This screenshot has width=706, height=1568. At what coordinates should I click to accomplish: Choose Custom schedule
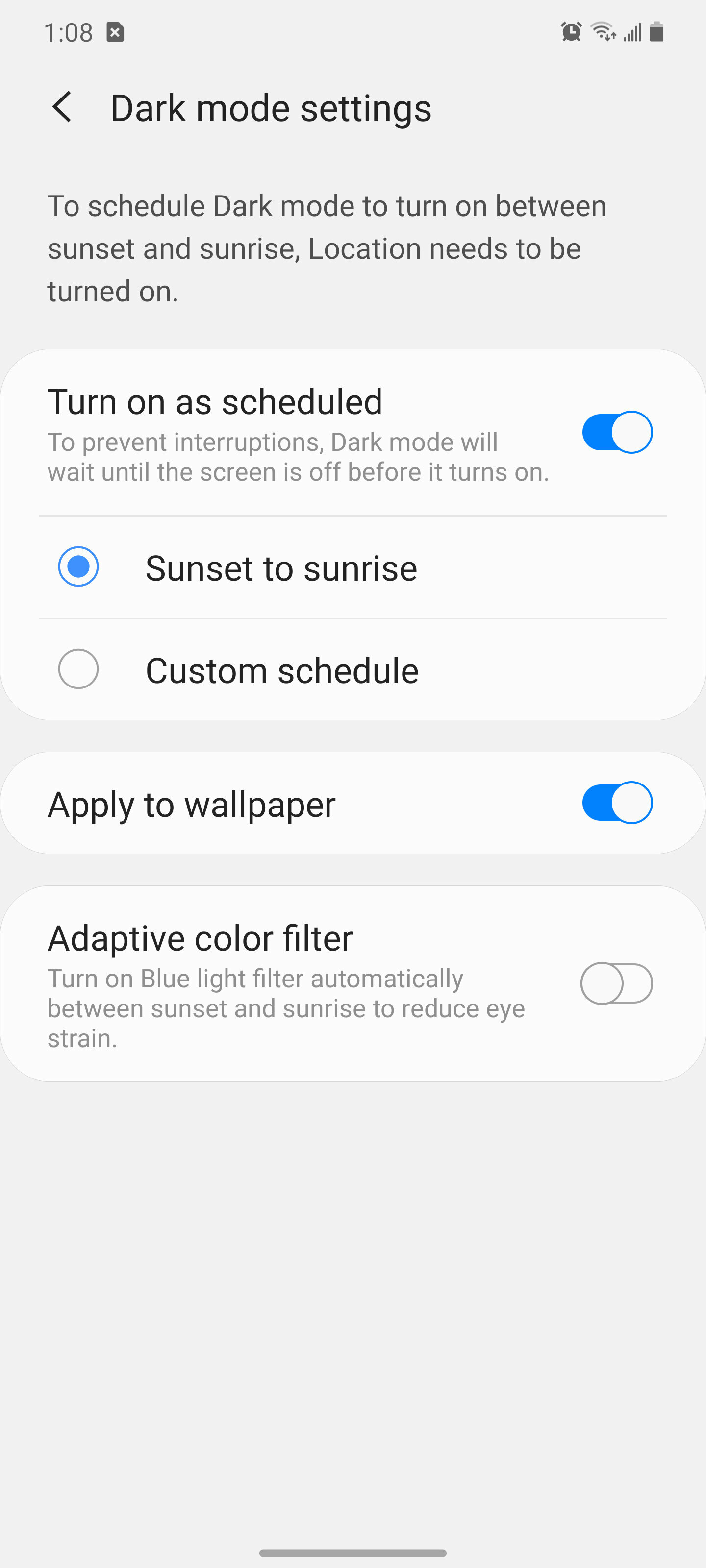(x=353, y=669)
